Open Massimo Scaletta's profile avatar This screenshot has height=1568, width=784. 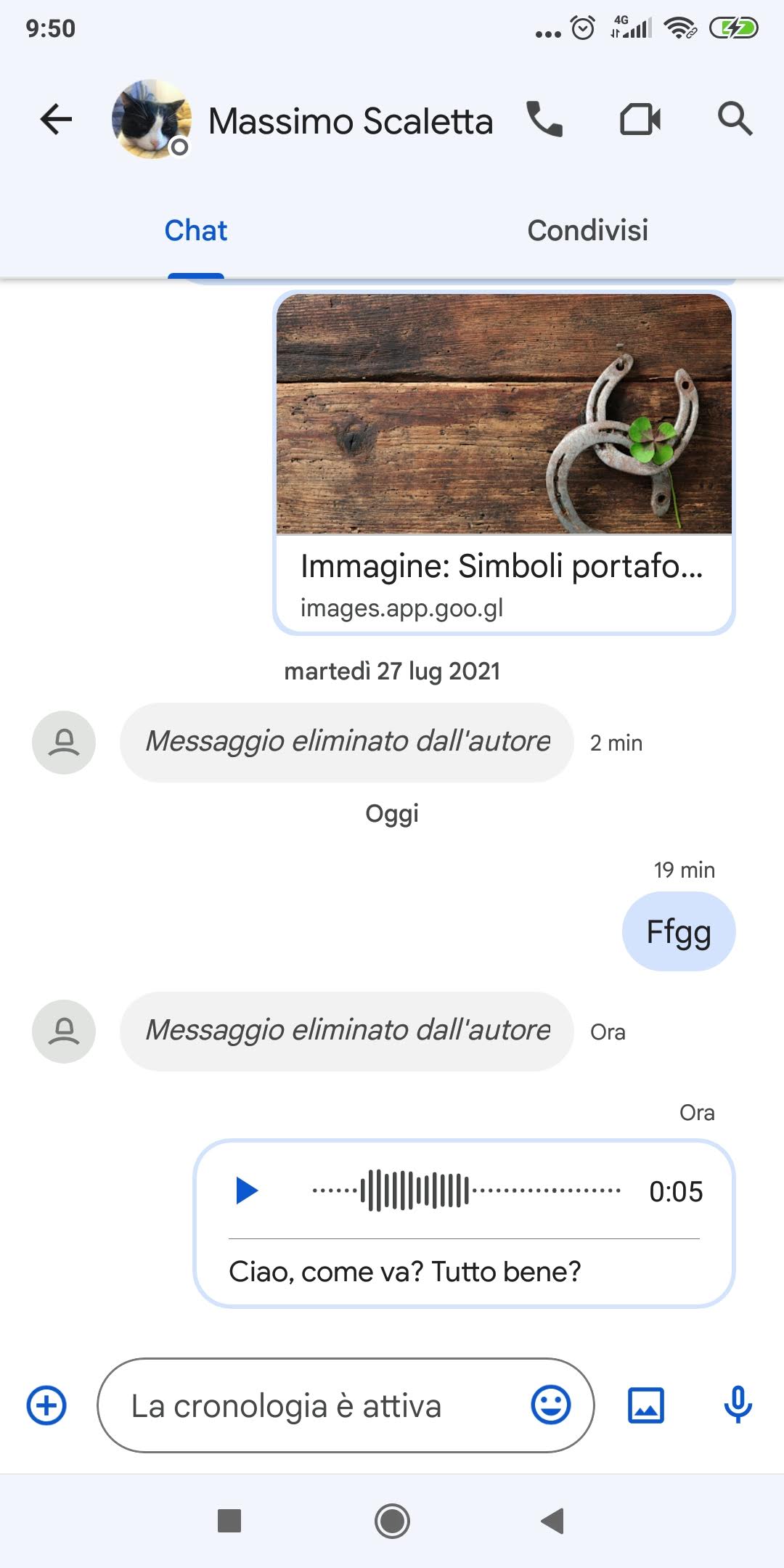[x=152, y=120]
